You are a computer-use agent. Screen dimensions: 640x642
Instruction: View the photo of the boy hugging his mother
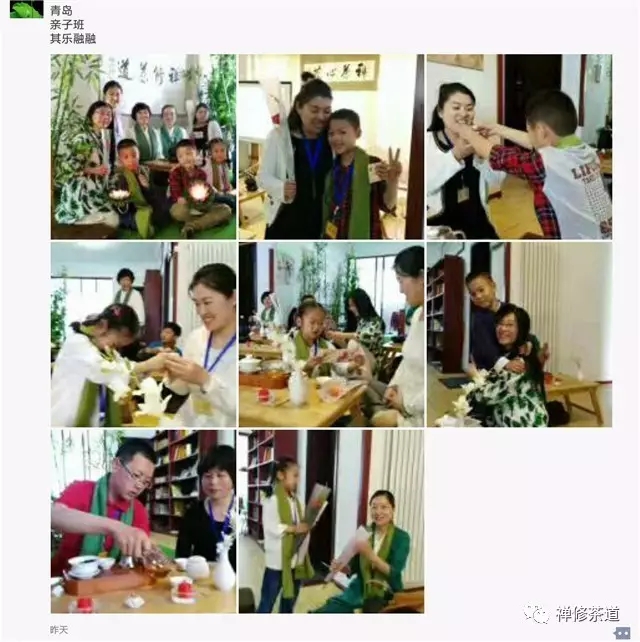pyautogui.click(x=519, y=334)
